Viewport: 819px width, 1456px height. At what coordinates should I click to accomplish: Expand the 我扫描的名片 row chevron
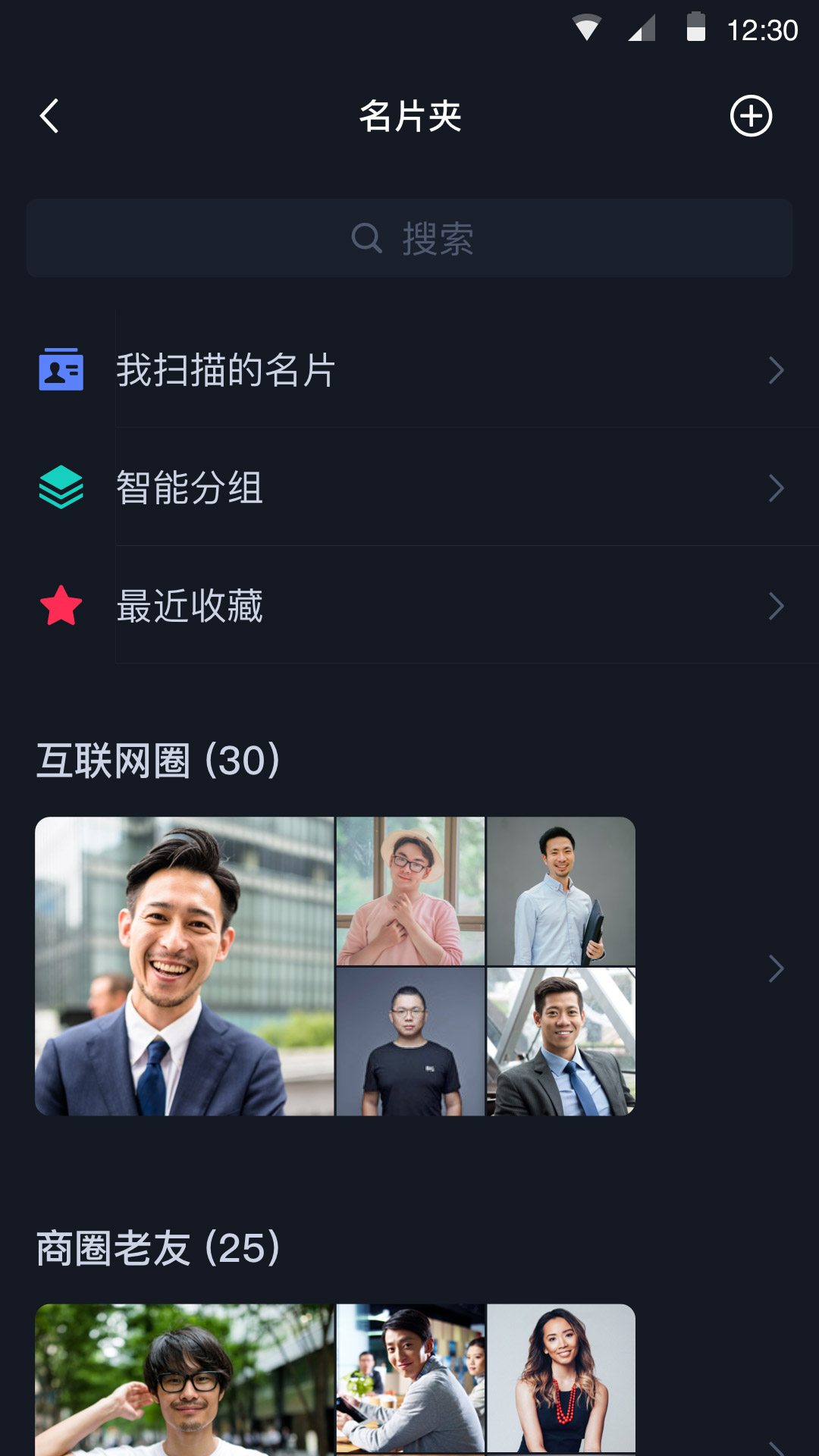(776, 369)
